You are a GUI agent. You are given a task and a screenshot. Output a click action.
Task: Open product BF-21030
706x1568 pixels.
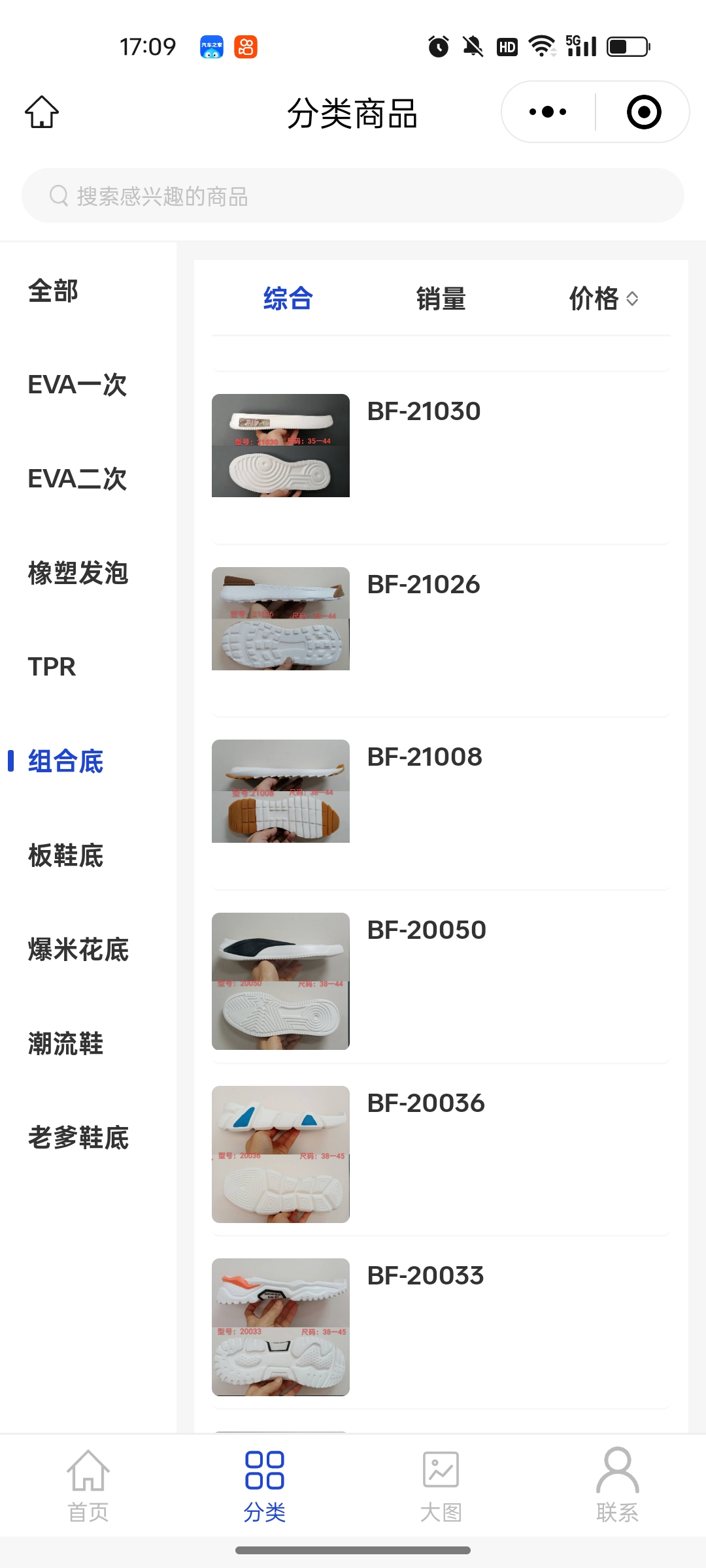(424, 412)
